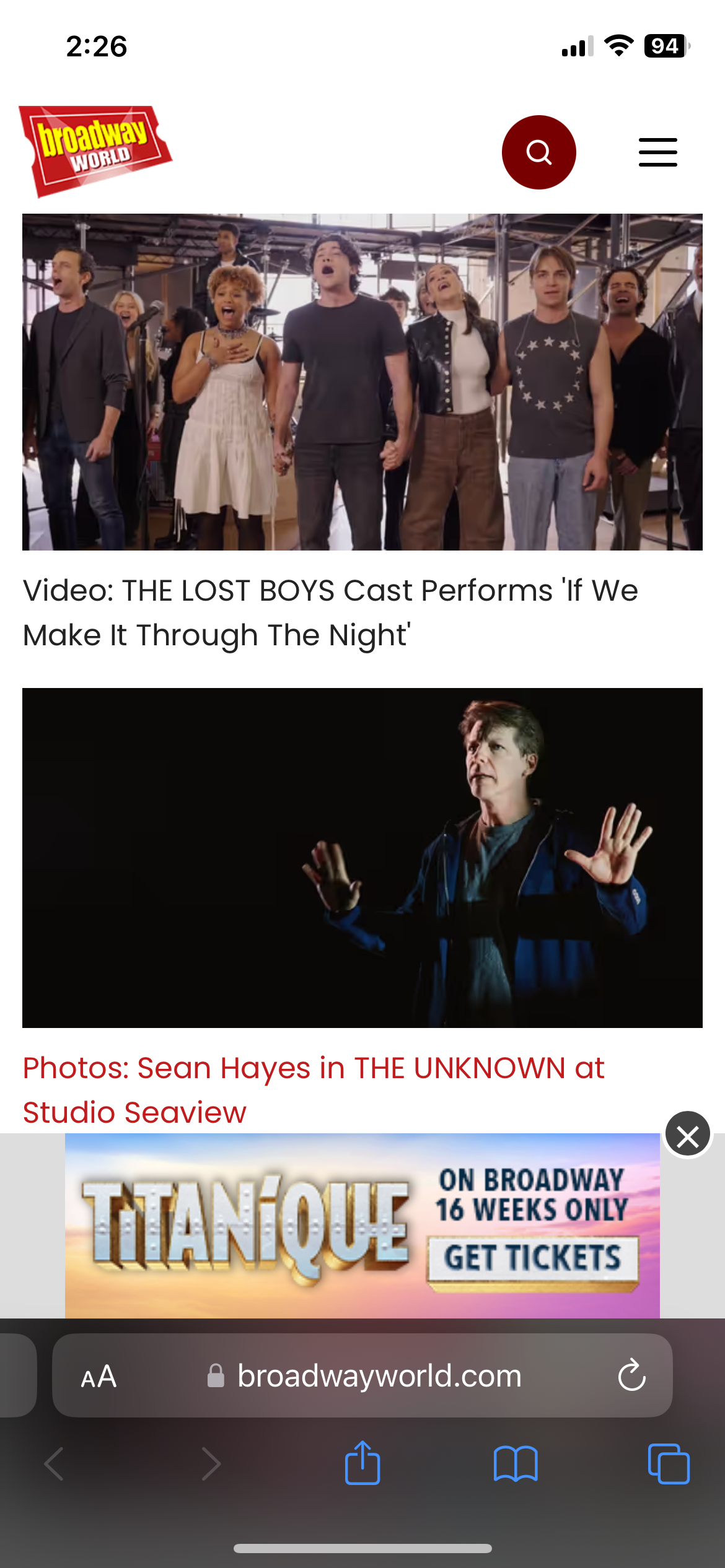Show open tabs
The width and height of the screenshot is (725, 1568).
tap(668, 1464)
